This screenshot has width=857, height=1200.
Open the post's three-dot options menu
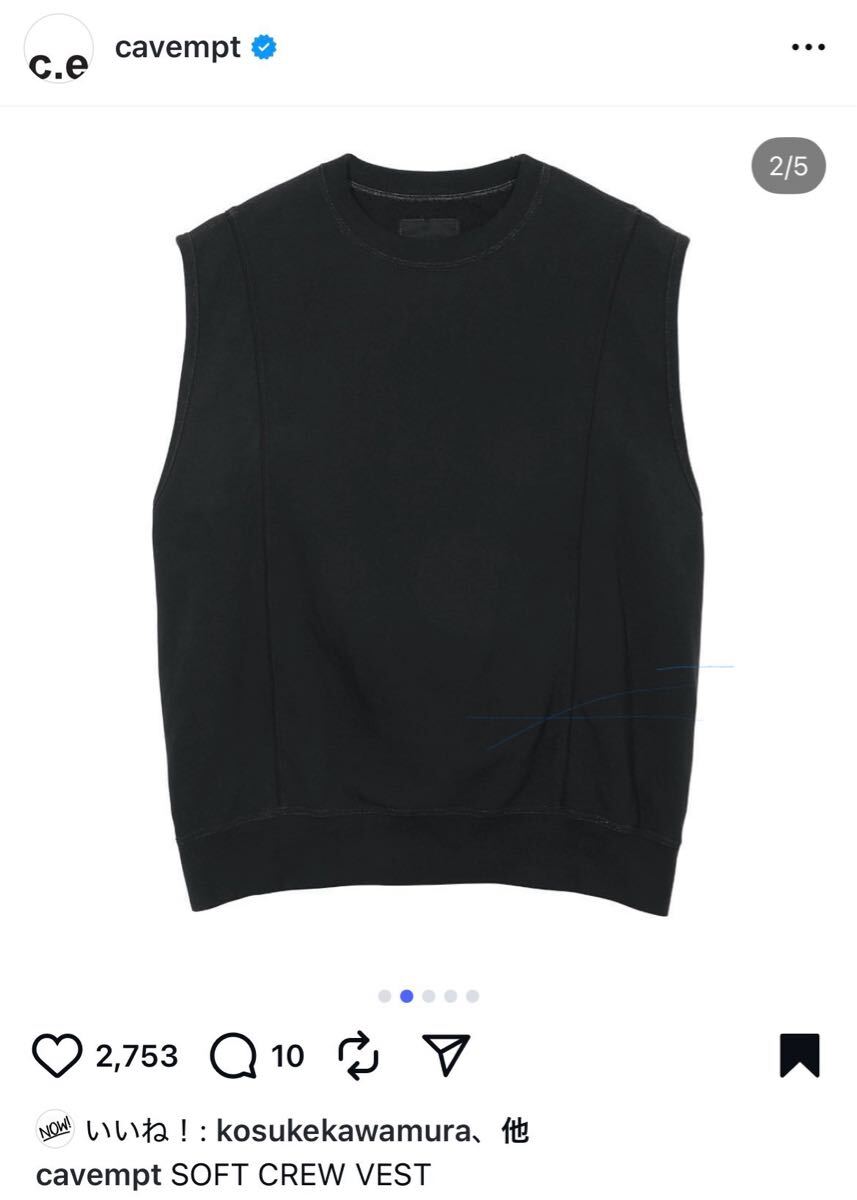tap(807, 48)
